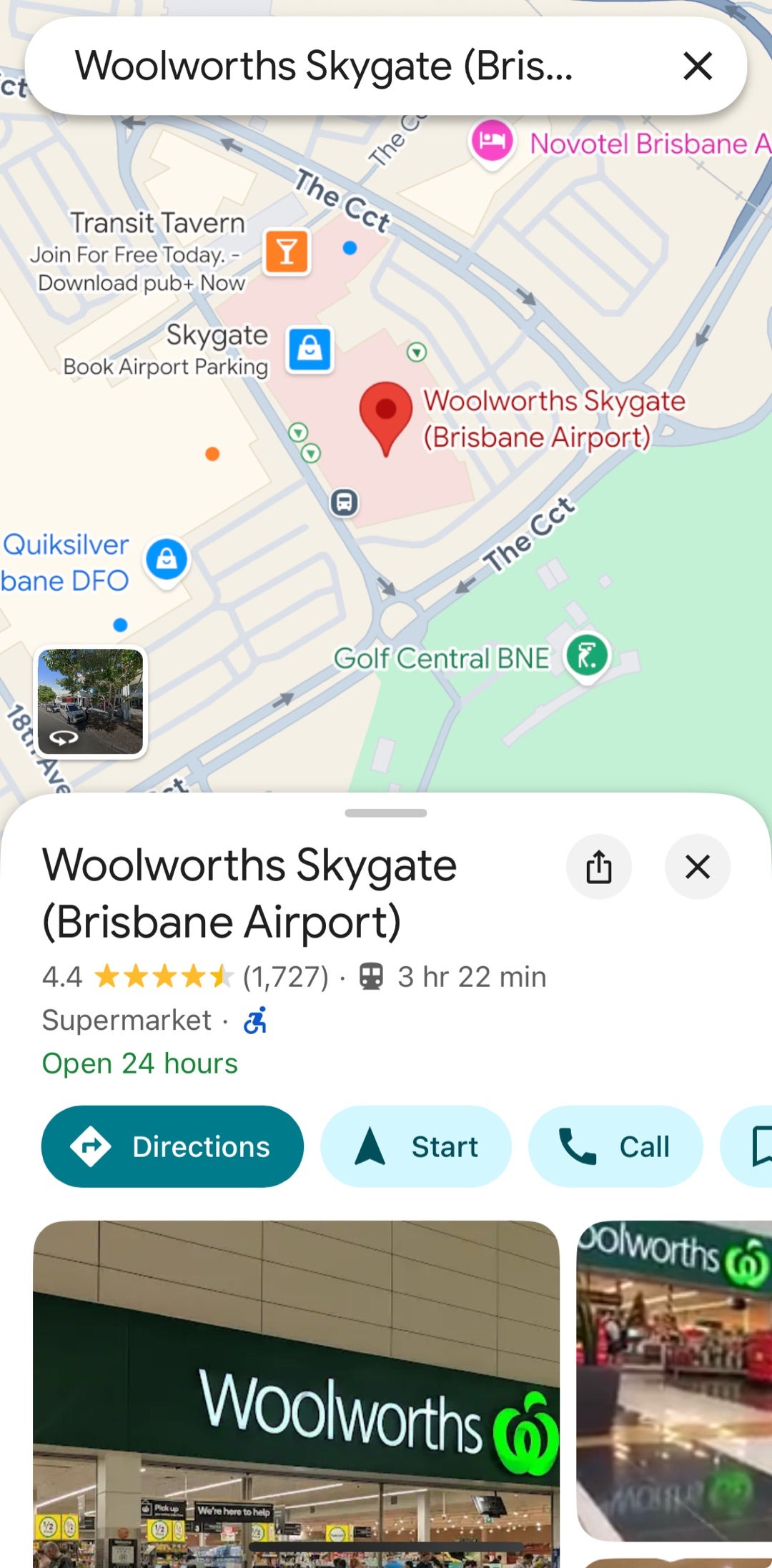Clear the Woolworths Skygate search
This screenshot has width=772, height=1568.
tap(698, 66)
